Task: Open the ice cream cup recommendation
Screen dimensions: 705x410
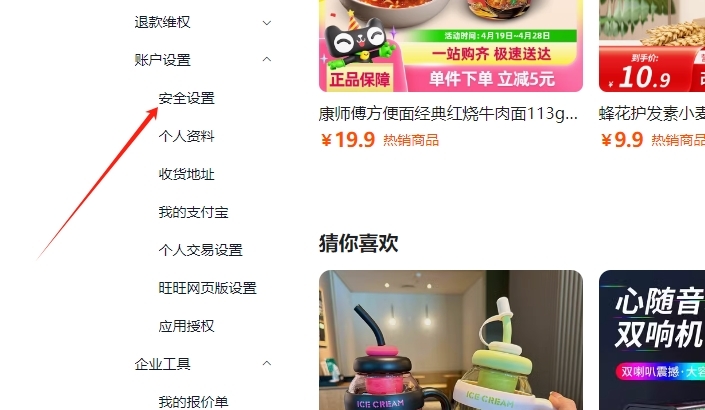Action: [450, 340]
